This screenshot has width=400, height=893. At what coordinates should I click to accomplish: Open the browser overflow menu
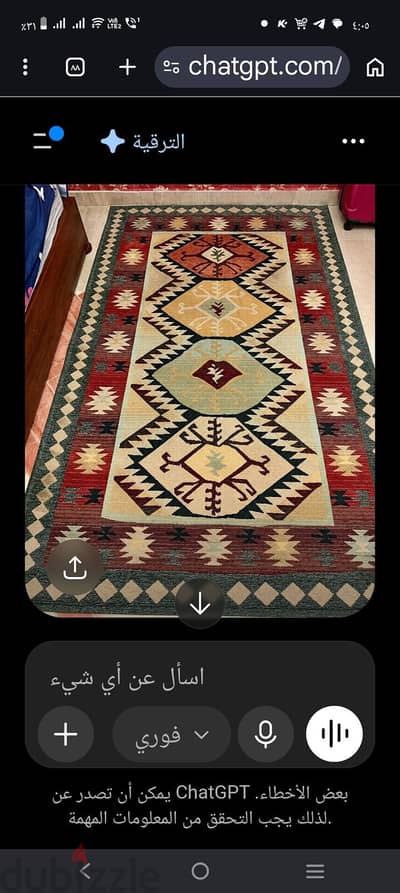point(25,68)
